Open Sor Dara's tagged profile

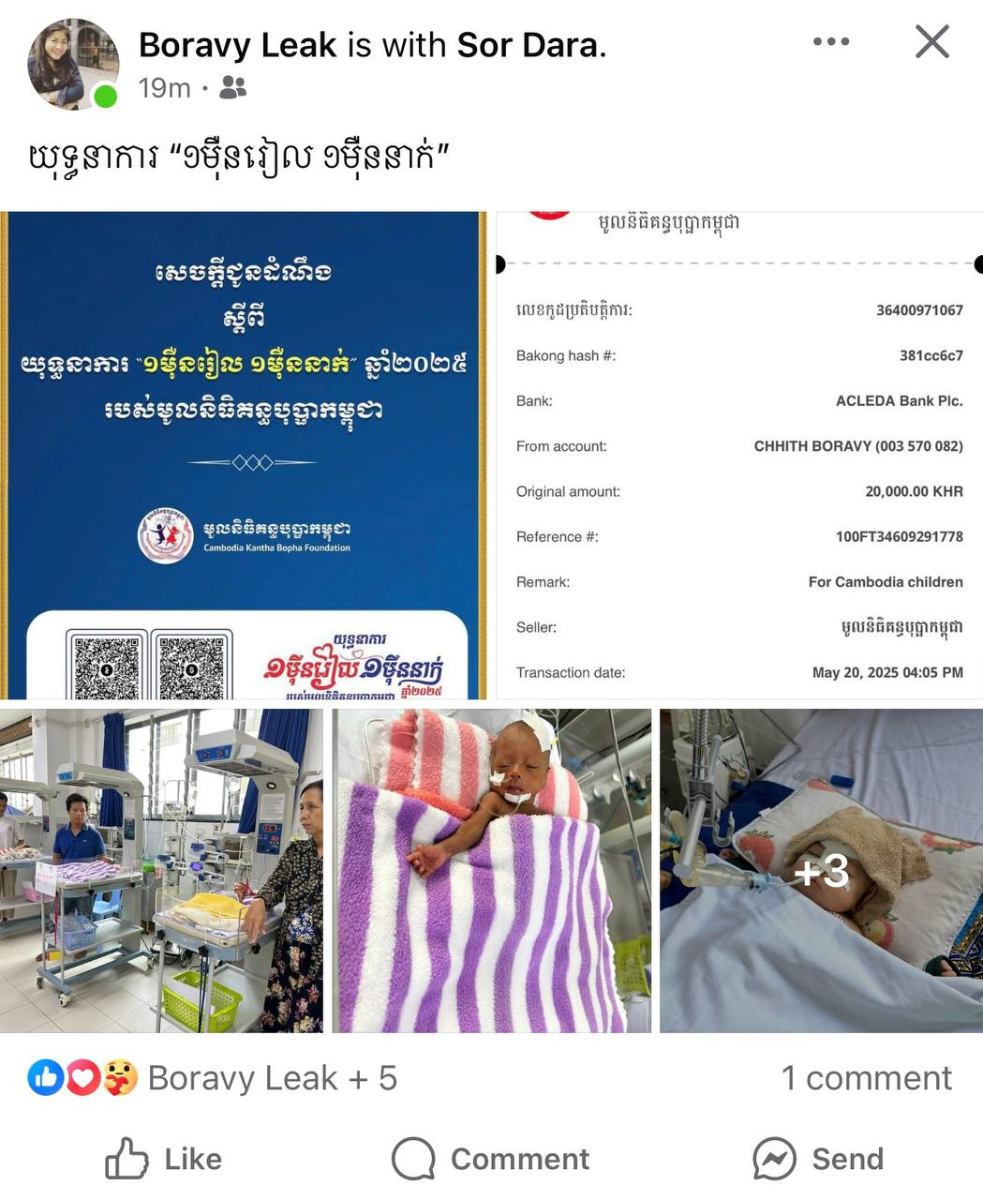[x=530, y=45]
